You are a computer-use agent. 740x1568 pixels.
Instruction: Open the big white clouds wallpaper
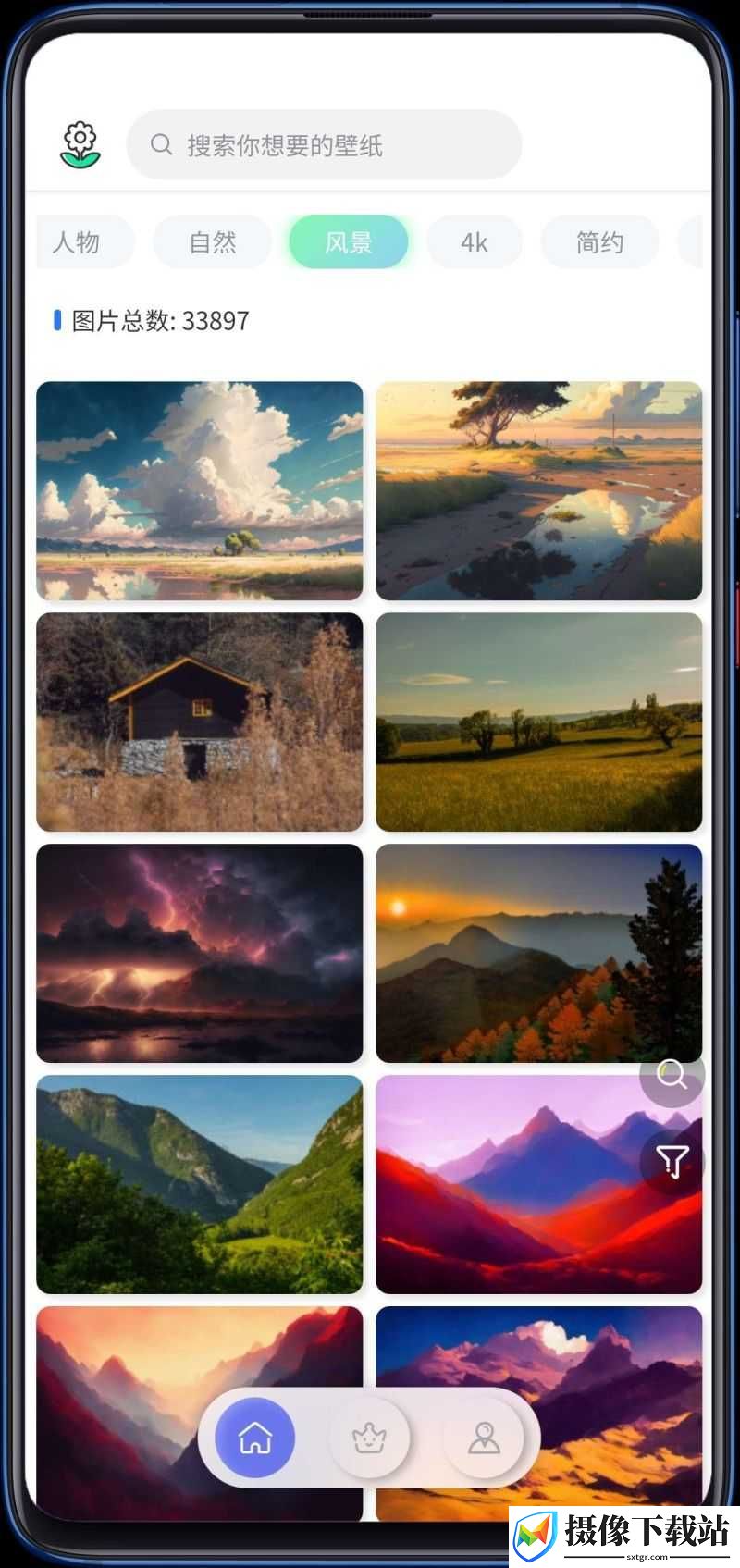click(200, 491)
